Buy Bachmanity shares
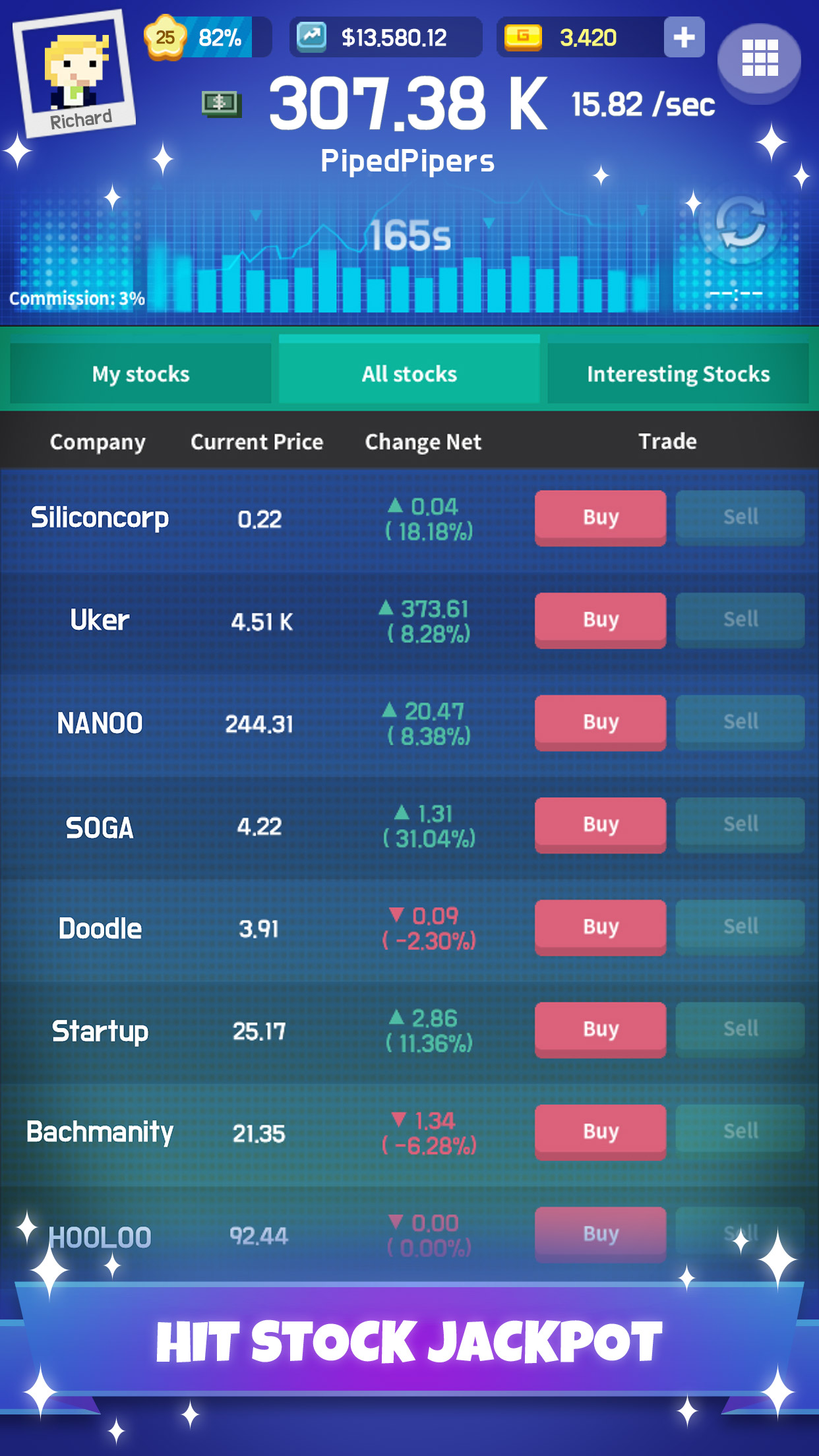Viewport: 819px width, 1456px height. click(600, 1132)
